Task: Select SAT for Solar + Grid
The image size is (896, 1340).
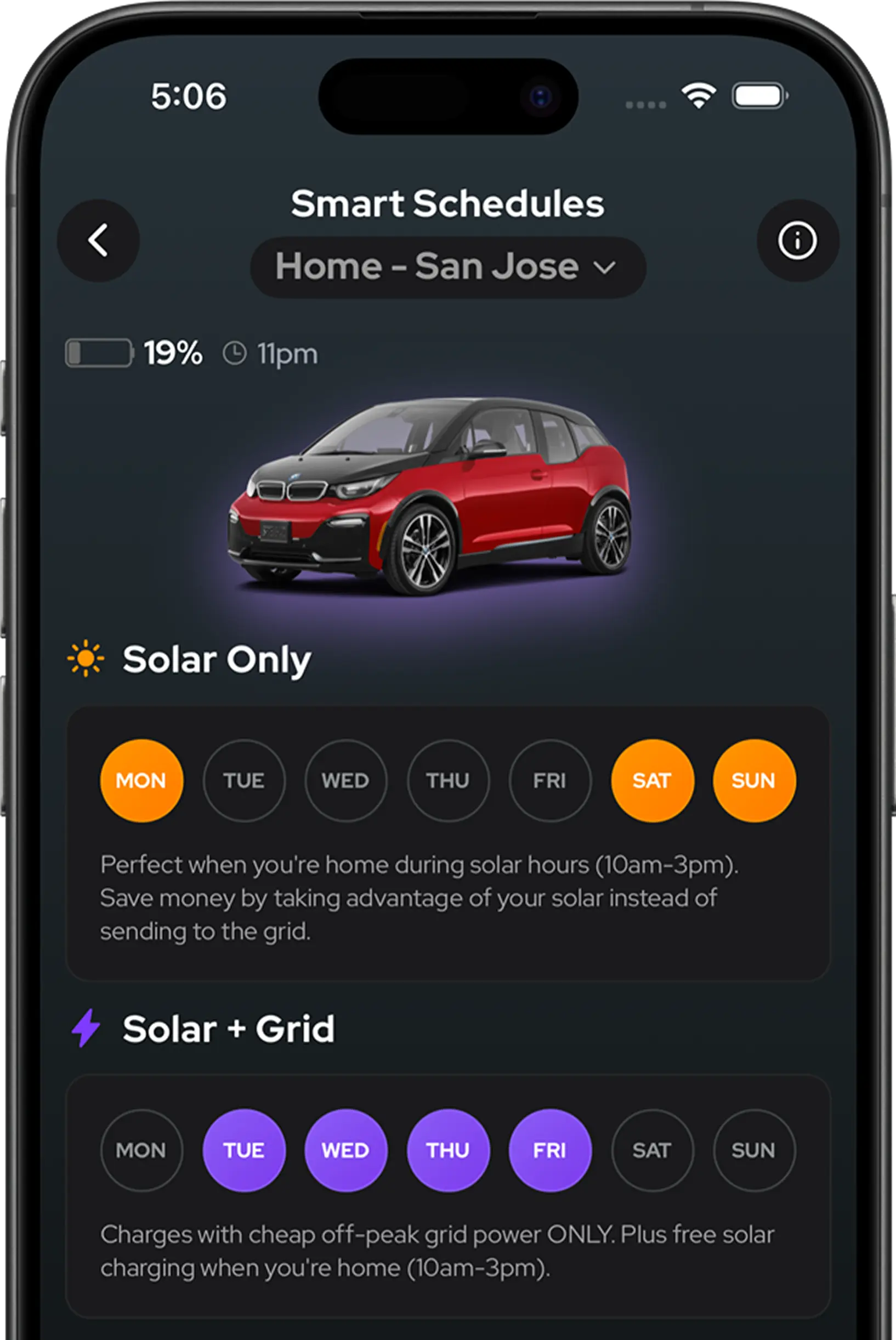Action: tap(652, 1150)
